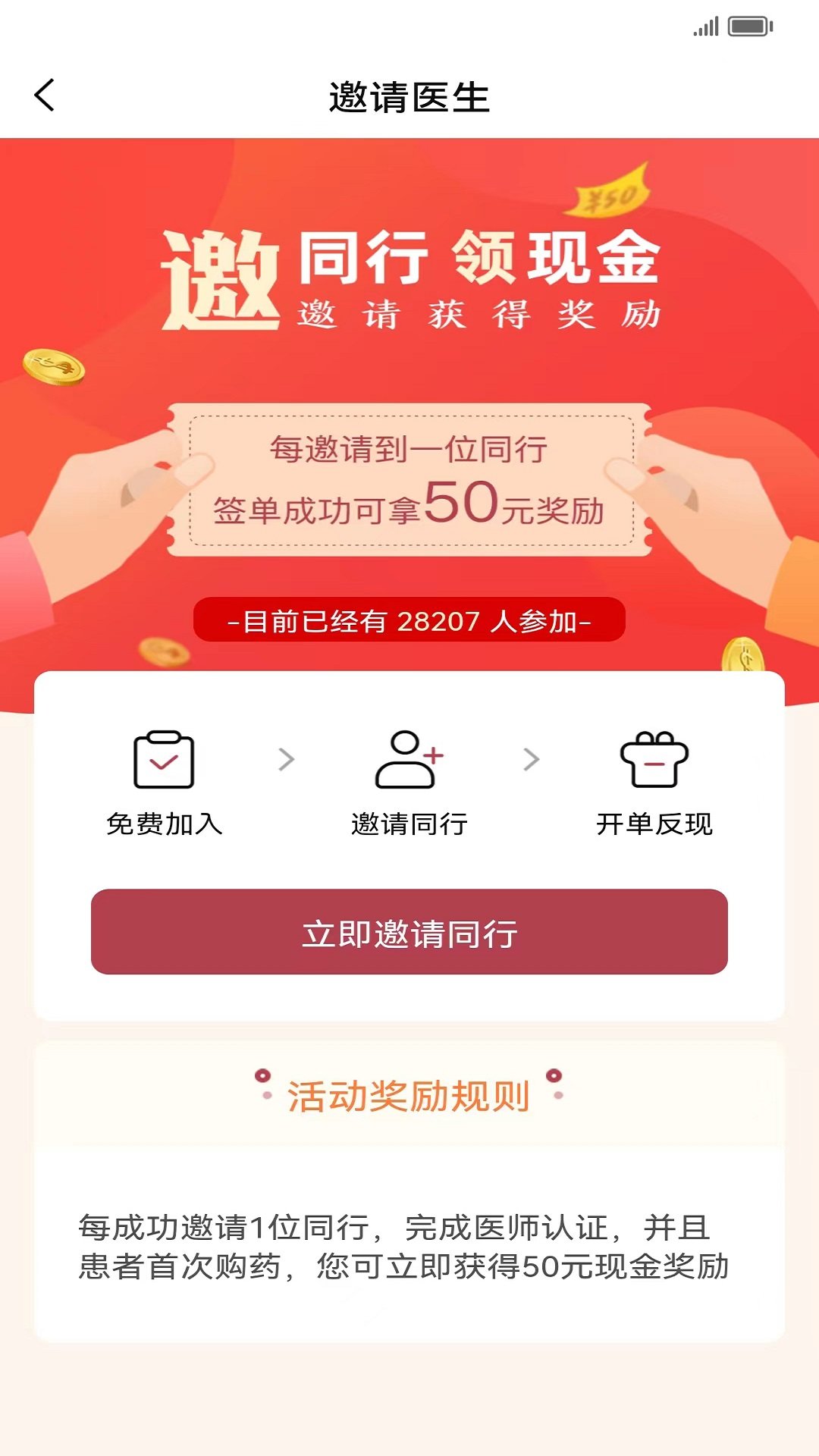This screenshot has width=819, height=1456.
Task: Go back from 邀请医生 page
Action: tap(45, 96)
